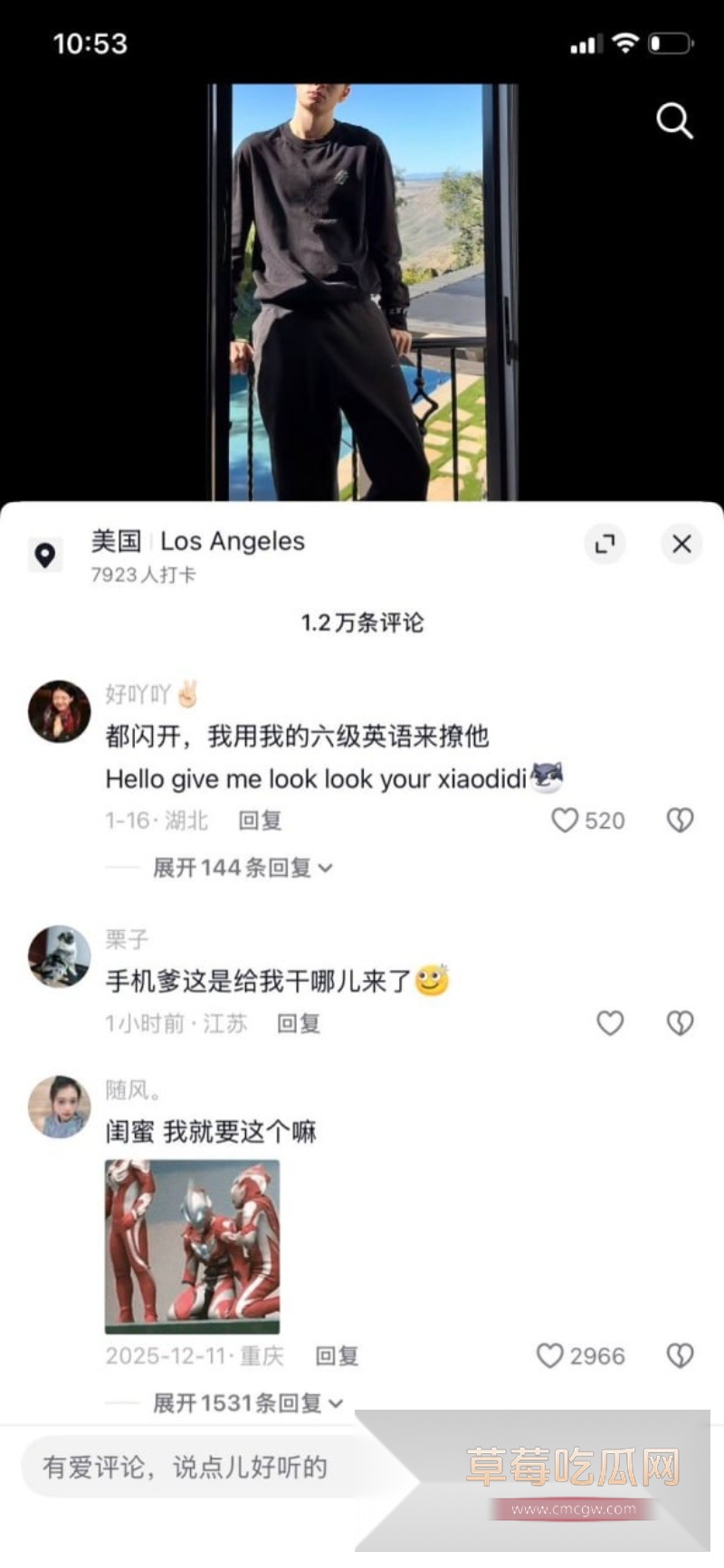This screenshot has width=724, height=1568.
Task: Close the comments panel with the X
Action: click(x=681, y=544)
